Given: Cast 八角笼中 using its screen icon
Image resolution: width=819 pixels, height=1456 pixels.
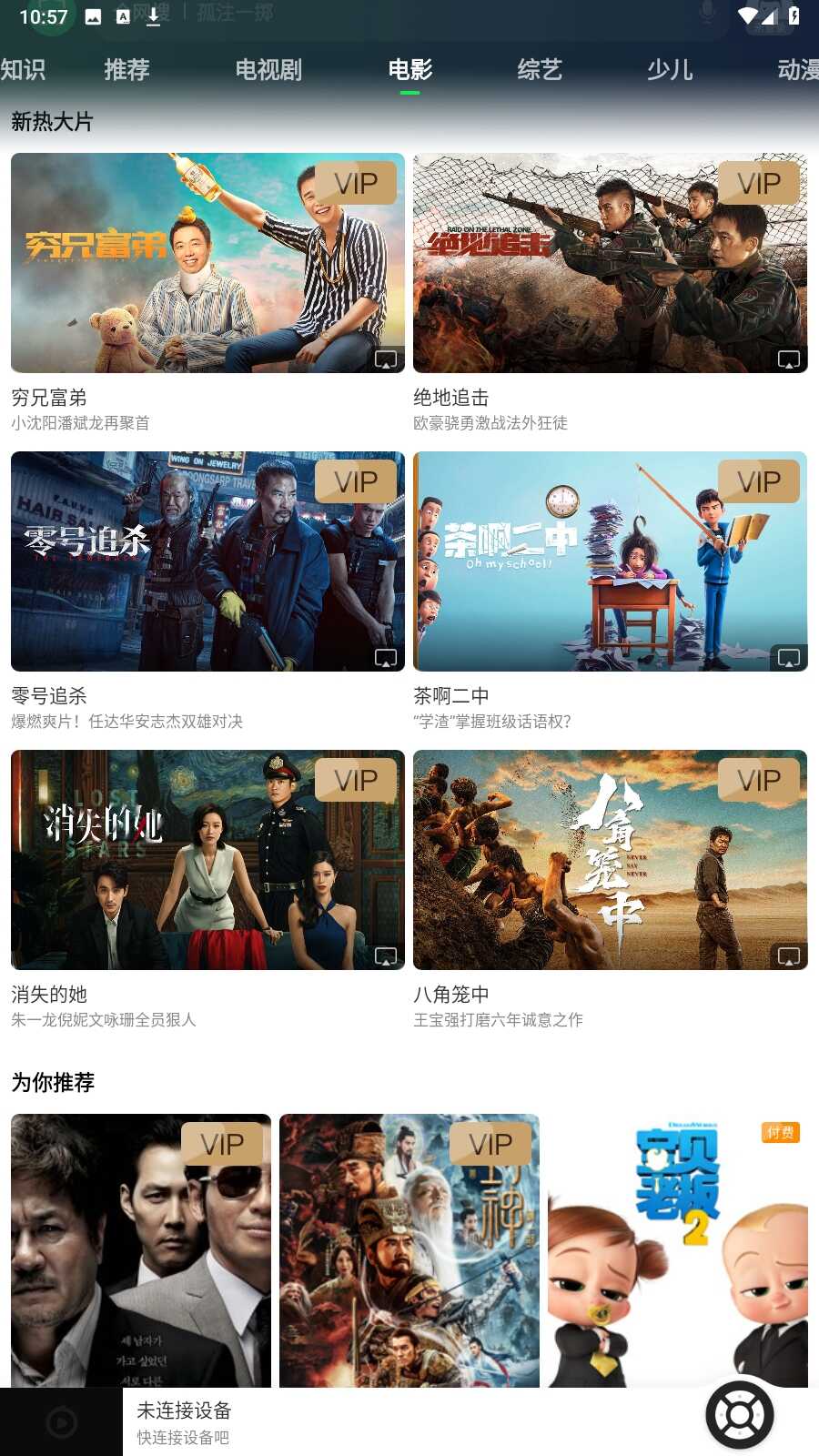Looking at the screenshot, I should 788,956.
